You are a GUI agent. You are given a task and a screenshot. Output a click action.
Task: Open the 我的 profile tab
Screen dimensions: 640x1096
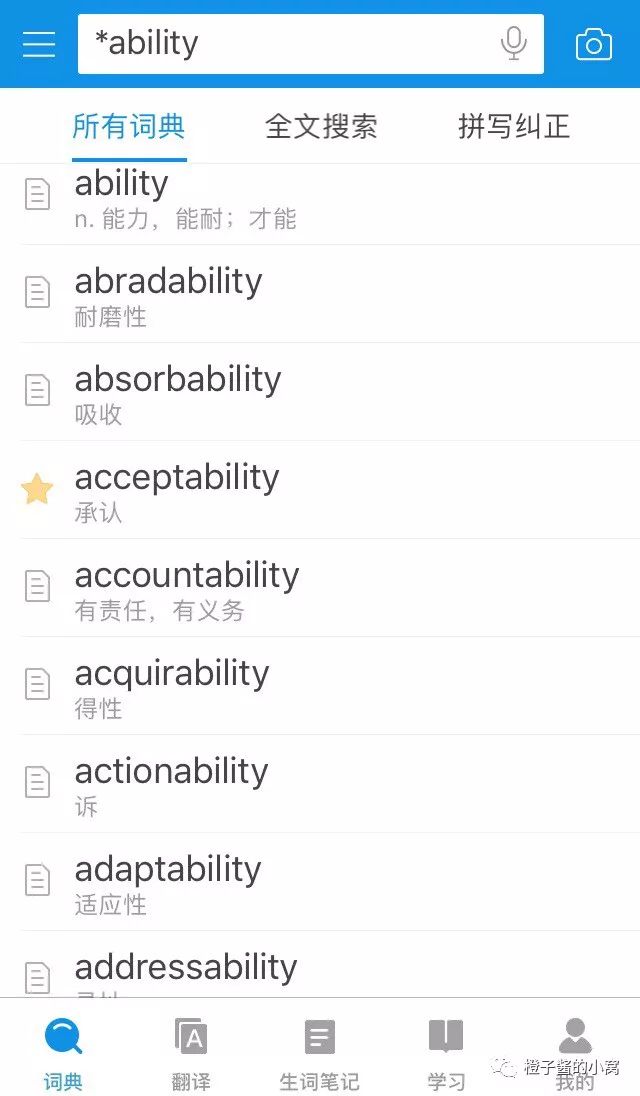click(574, 1053)
